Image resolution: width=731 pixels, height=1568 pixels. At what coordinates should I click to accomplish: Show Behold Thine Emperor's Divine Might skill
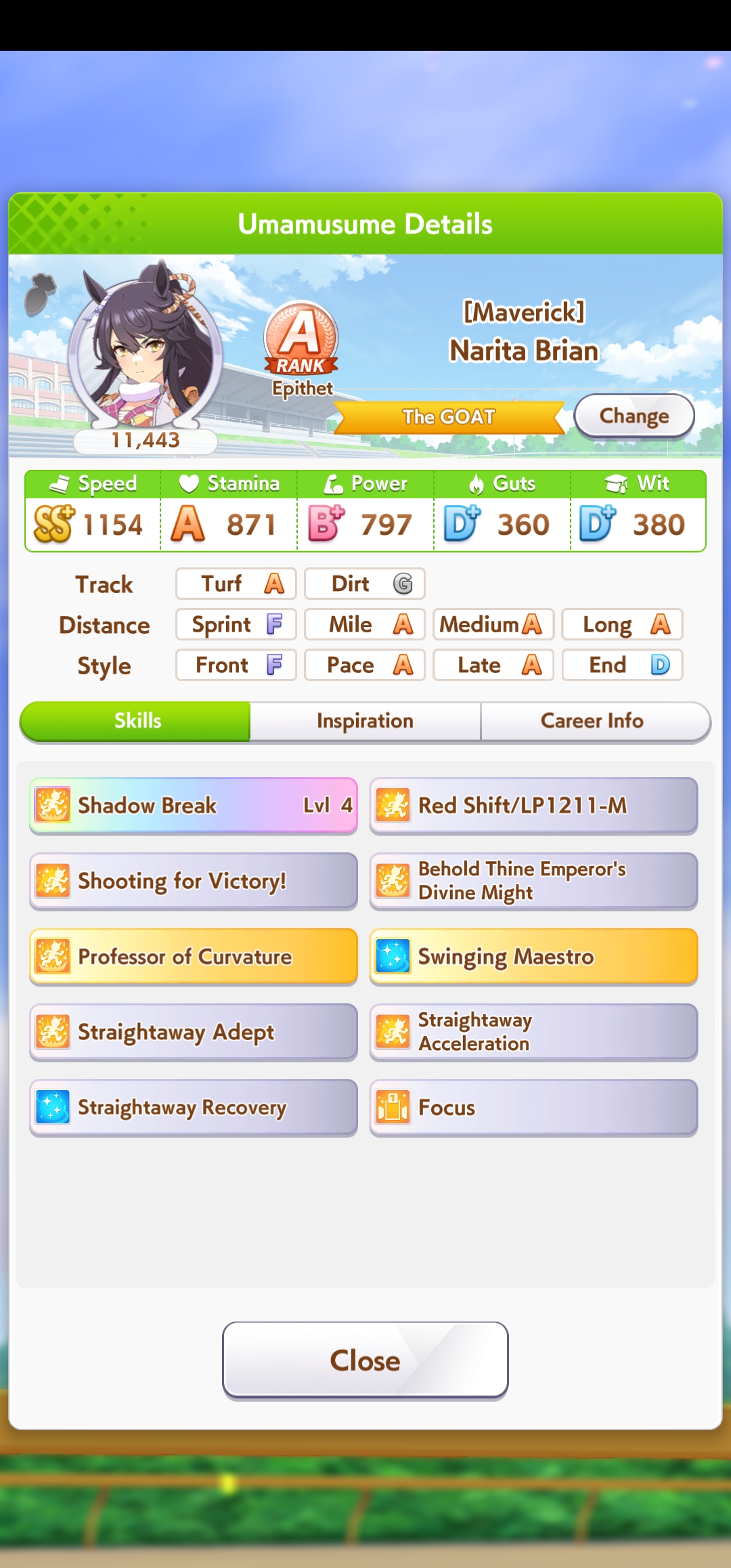pos(533,881)
